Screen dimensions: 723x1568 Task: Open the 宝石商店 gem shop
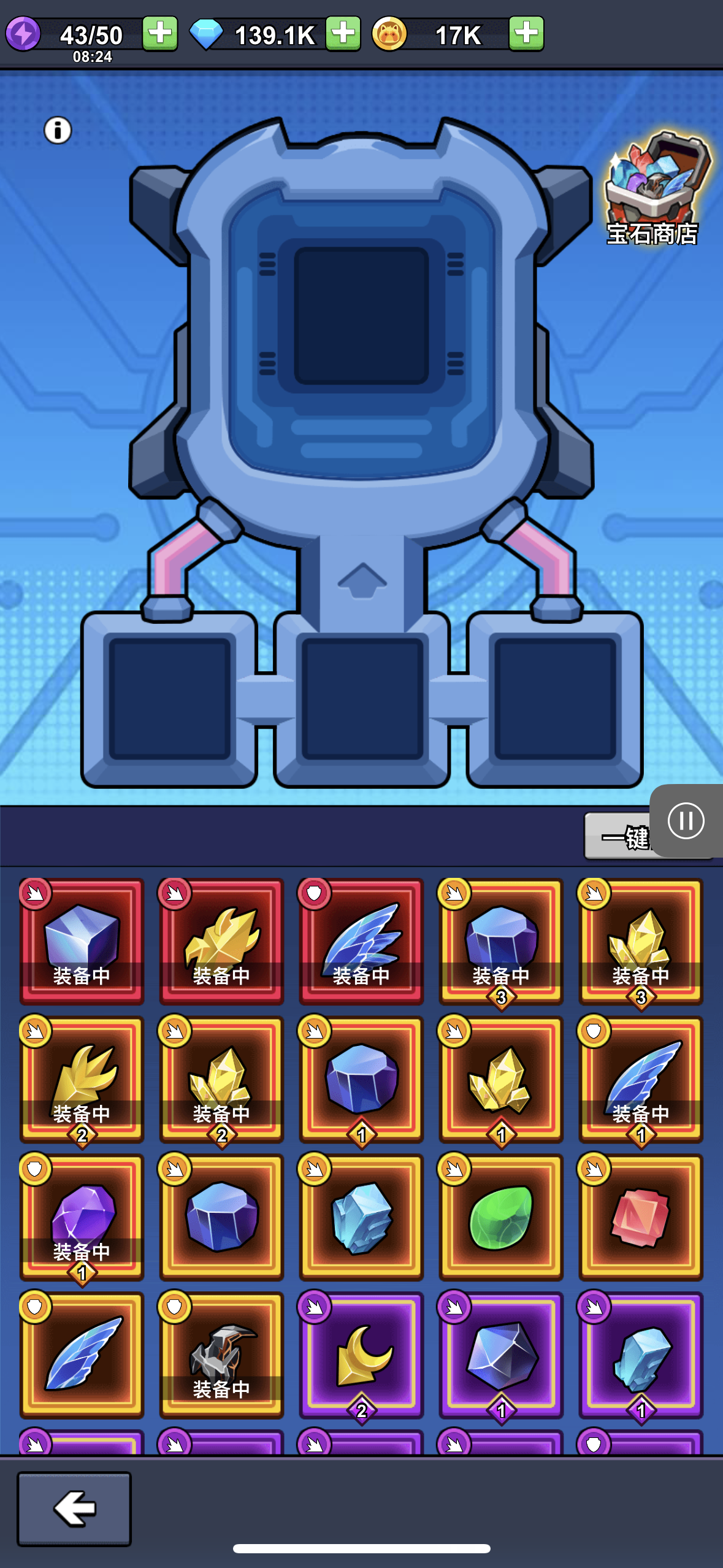[x=654, y=188]
